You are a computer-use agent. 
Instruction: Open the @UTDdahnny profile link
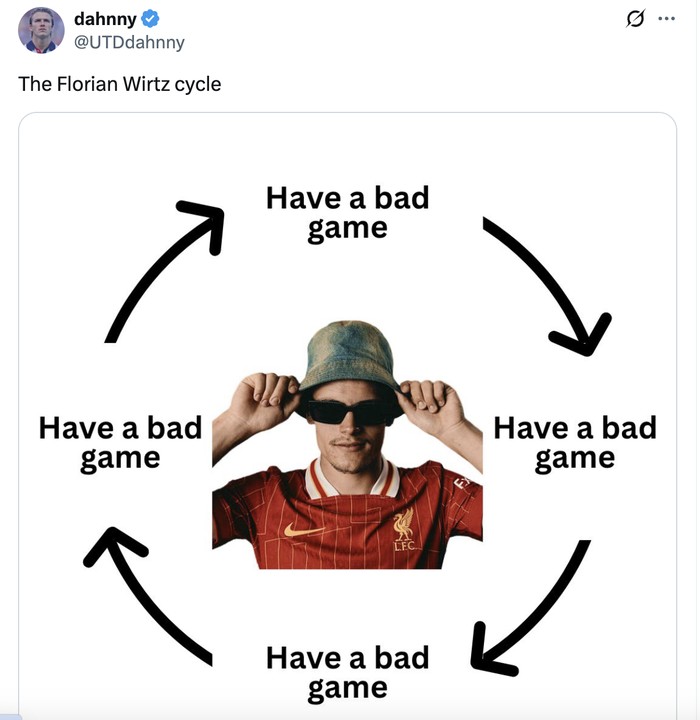(x=129, y=42)
